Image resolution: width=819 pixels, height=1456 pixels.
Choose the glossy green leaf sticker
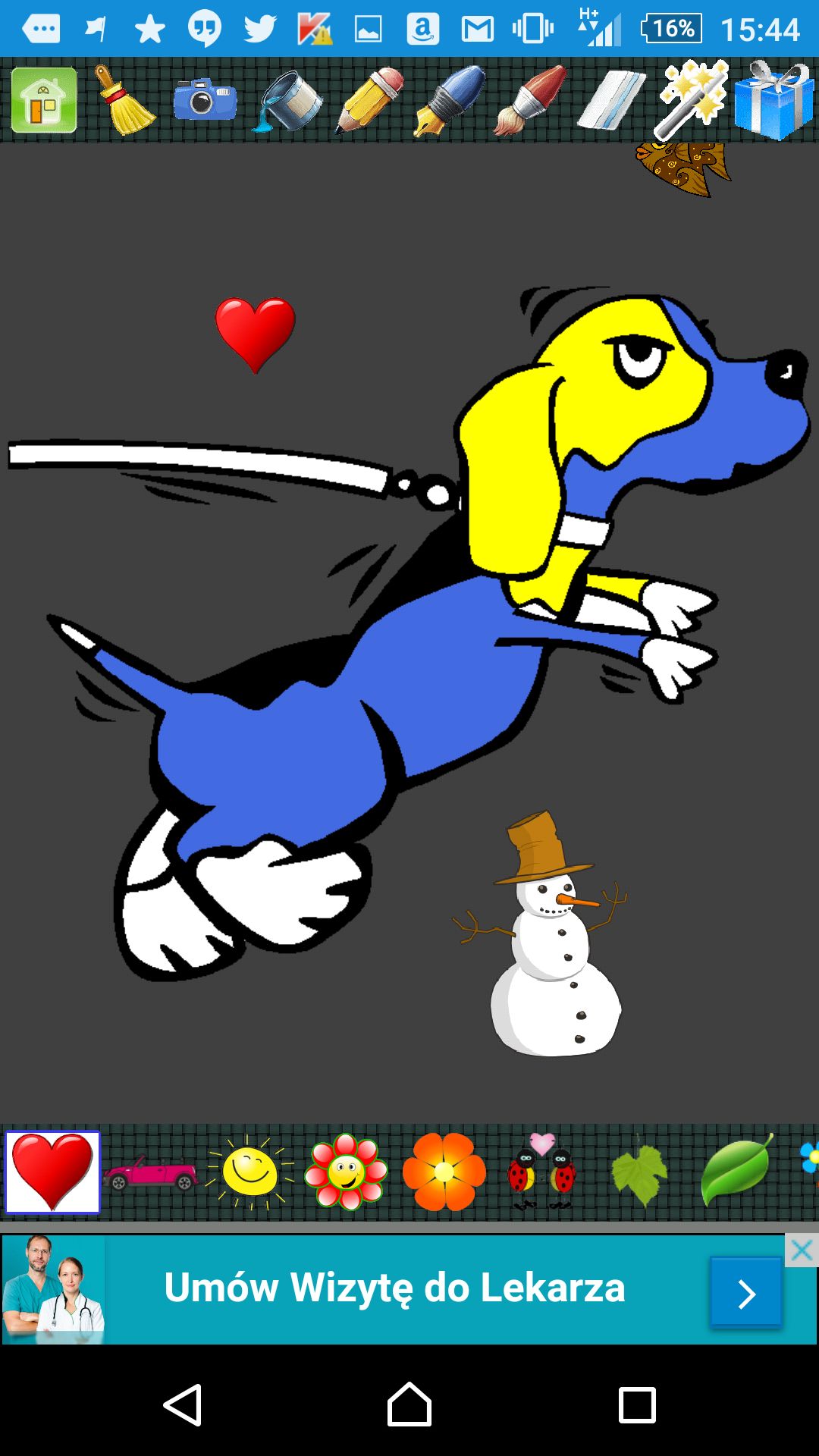737,1171
